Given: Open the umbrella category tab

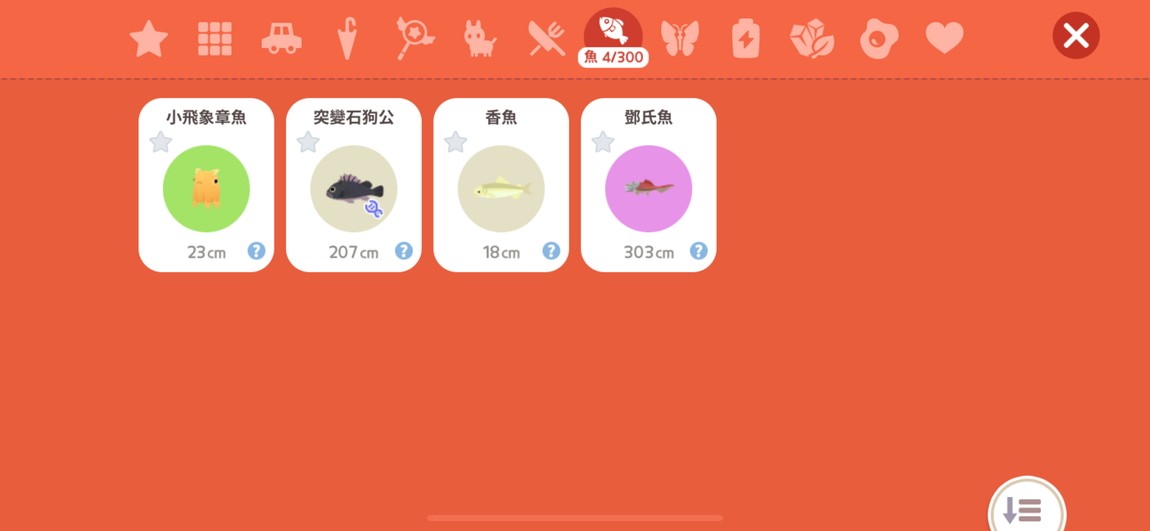Looking at the screenshot, I should click(347, 39).
